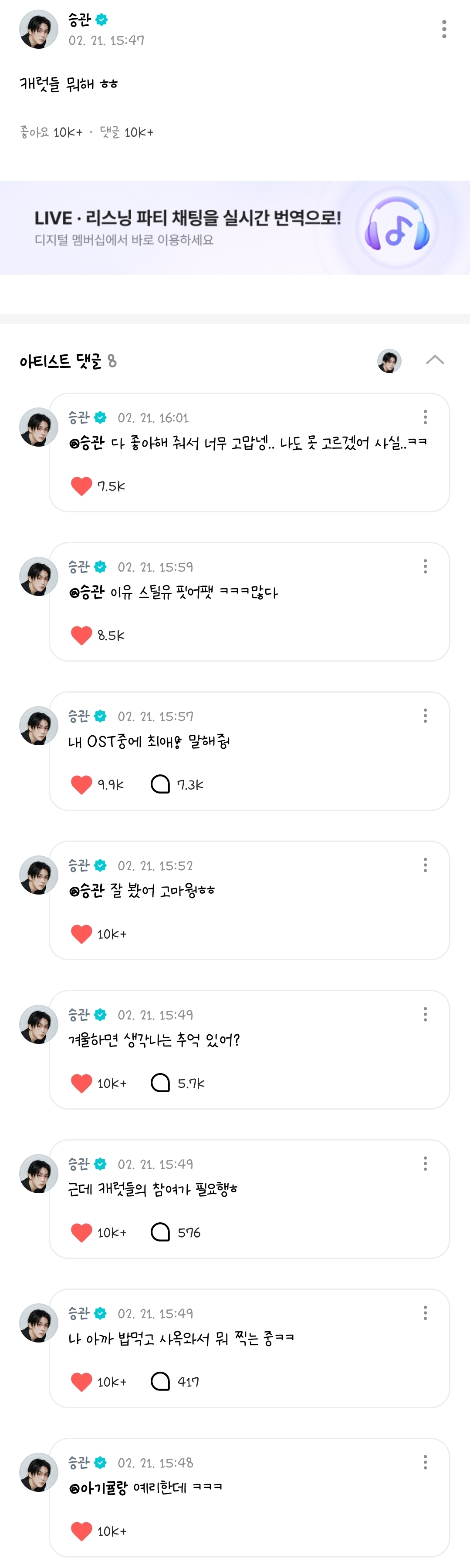Open options for the 15:48 comment
The width and height of the screenshot is (470, 1568).
pos(425,1462)
